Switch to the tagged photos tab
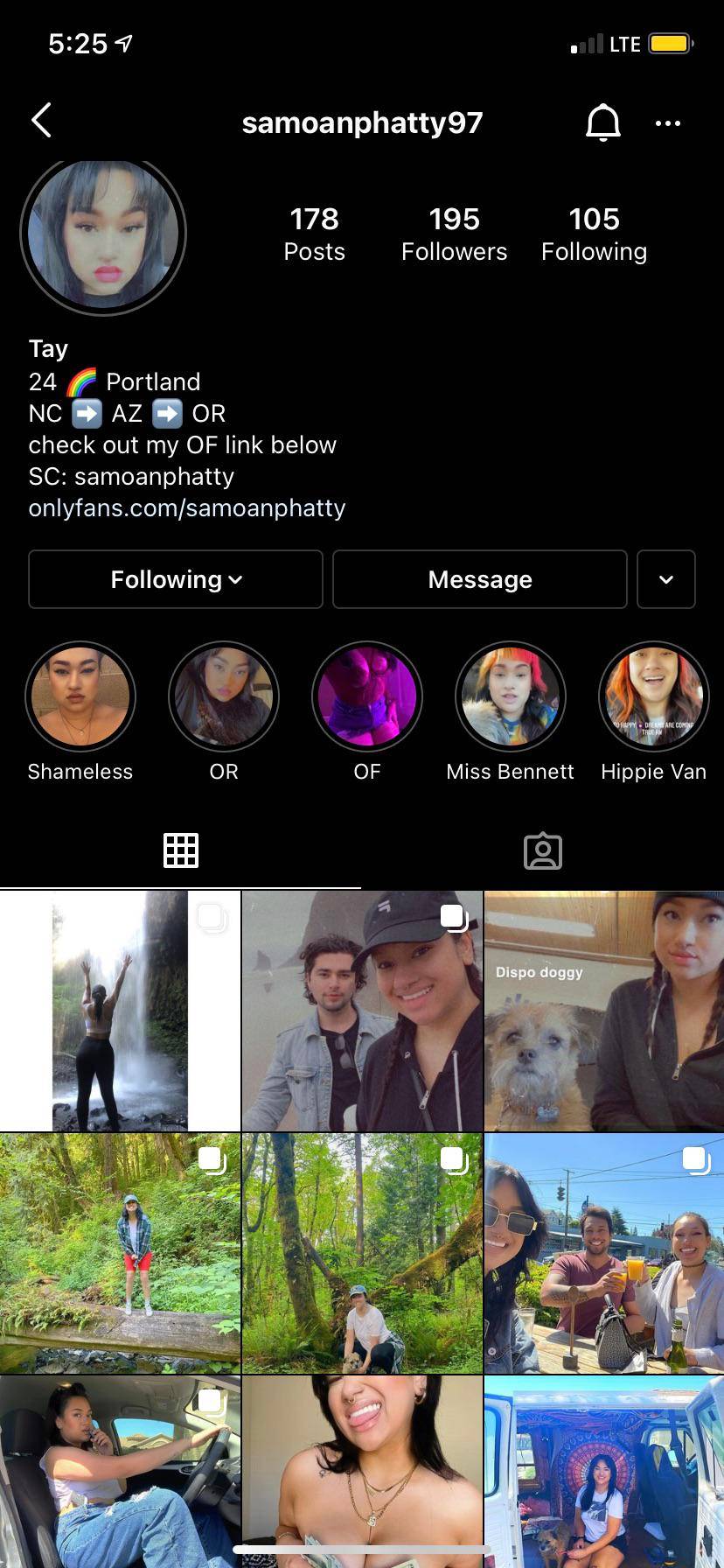This screenshot has width=724, height=1568. [x=542, y=850]
